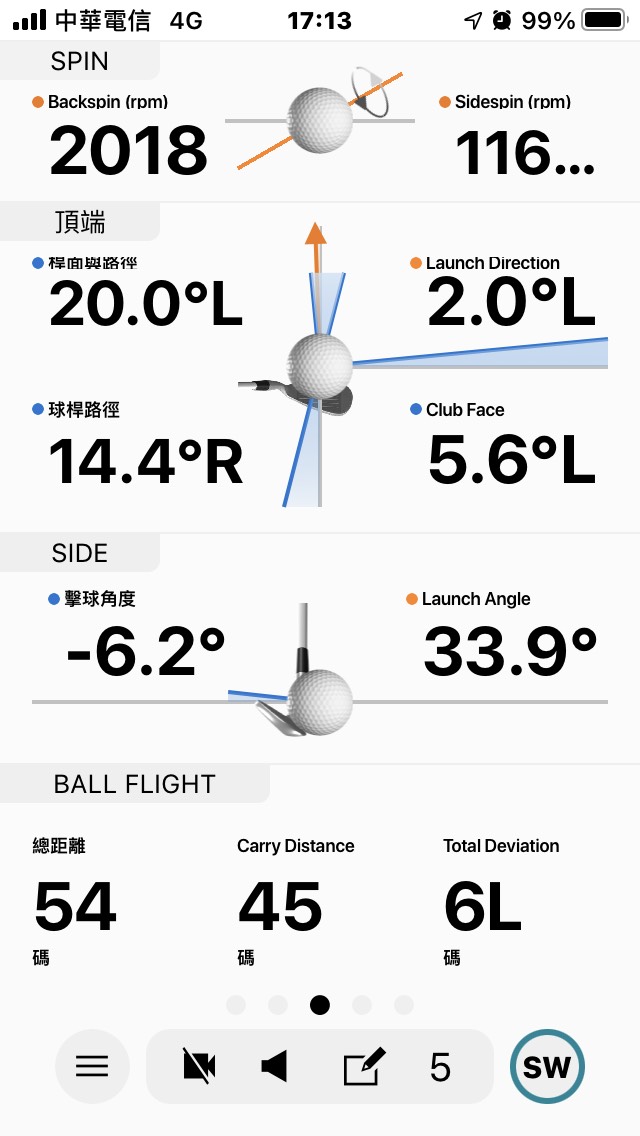640x1136 pixels.
Task: Tap the speaker sound icon
Action: click(274, 1066)
